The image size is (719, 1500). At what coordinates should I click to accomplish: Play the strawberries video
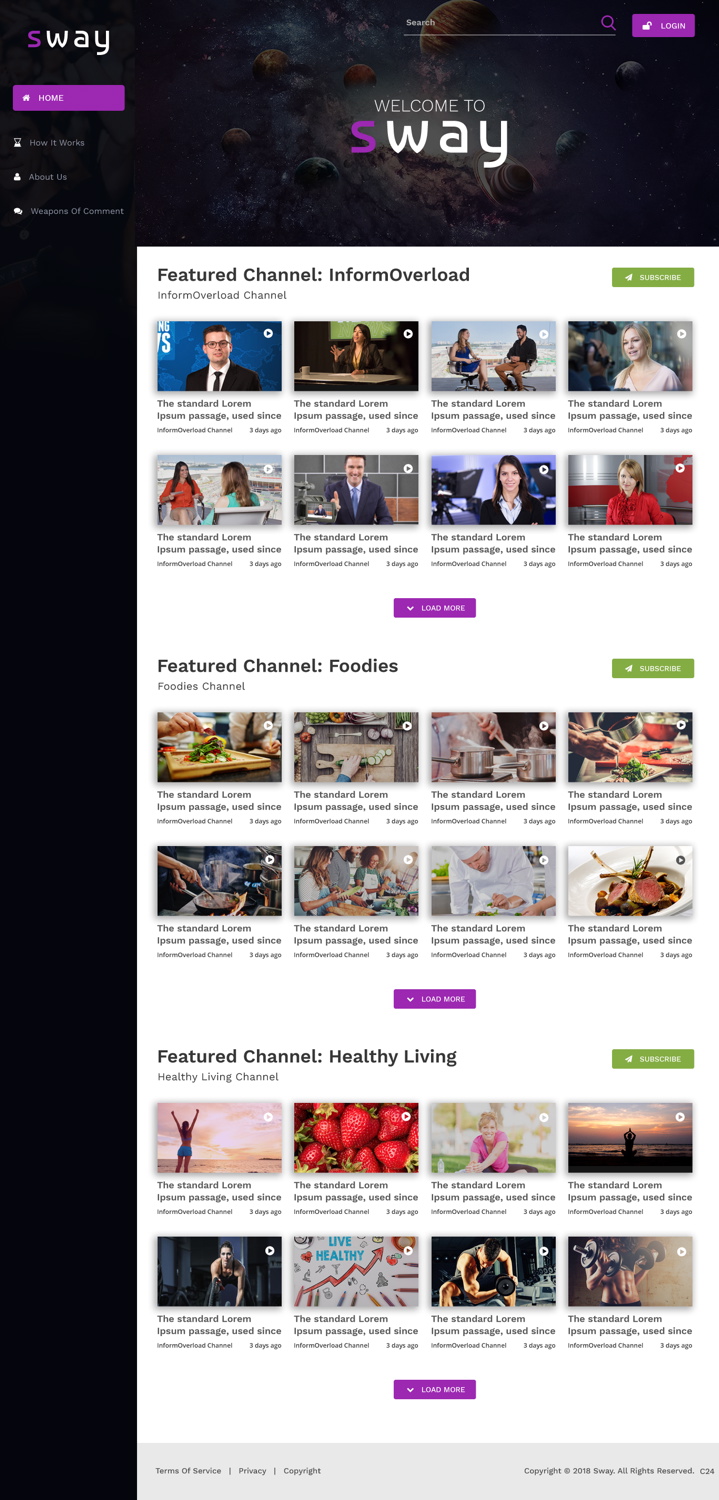coord(356,1138)
